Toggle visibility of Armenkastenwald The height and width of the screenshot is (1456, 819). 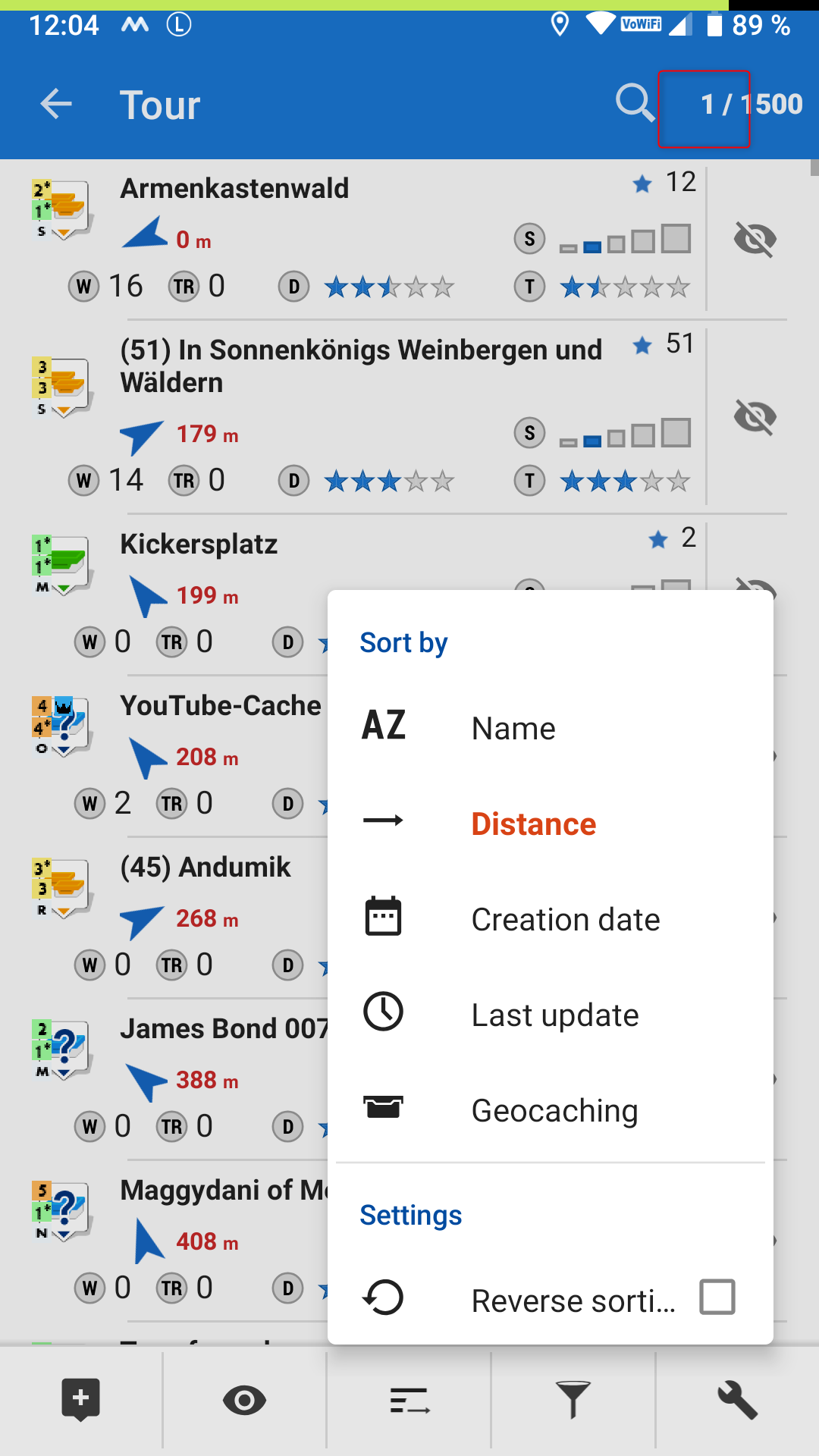coord(755,240)
